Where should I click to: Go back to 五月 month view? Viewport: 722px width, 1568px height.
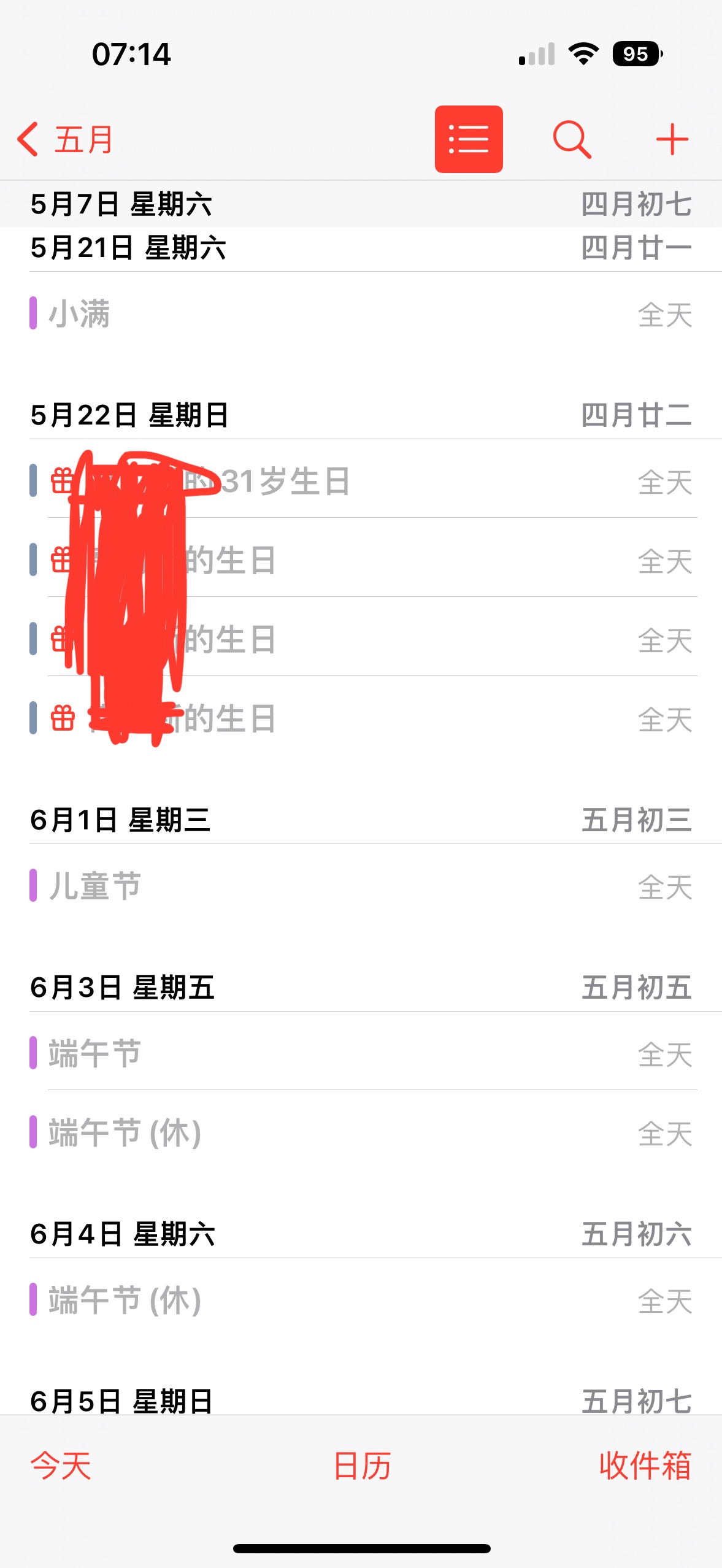[x=66, y=139]
